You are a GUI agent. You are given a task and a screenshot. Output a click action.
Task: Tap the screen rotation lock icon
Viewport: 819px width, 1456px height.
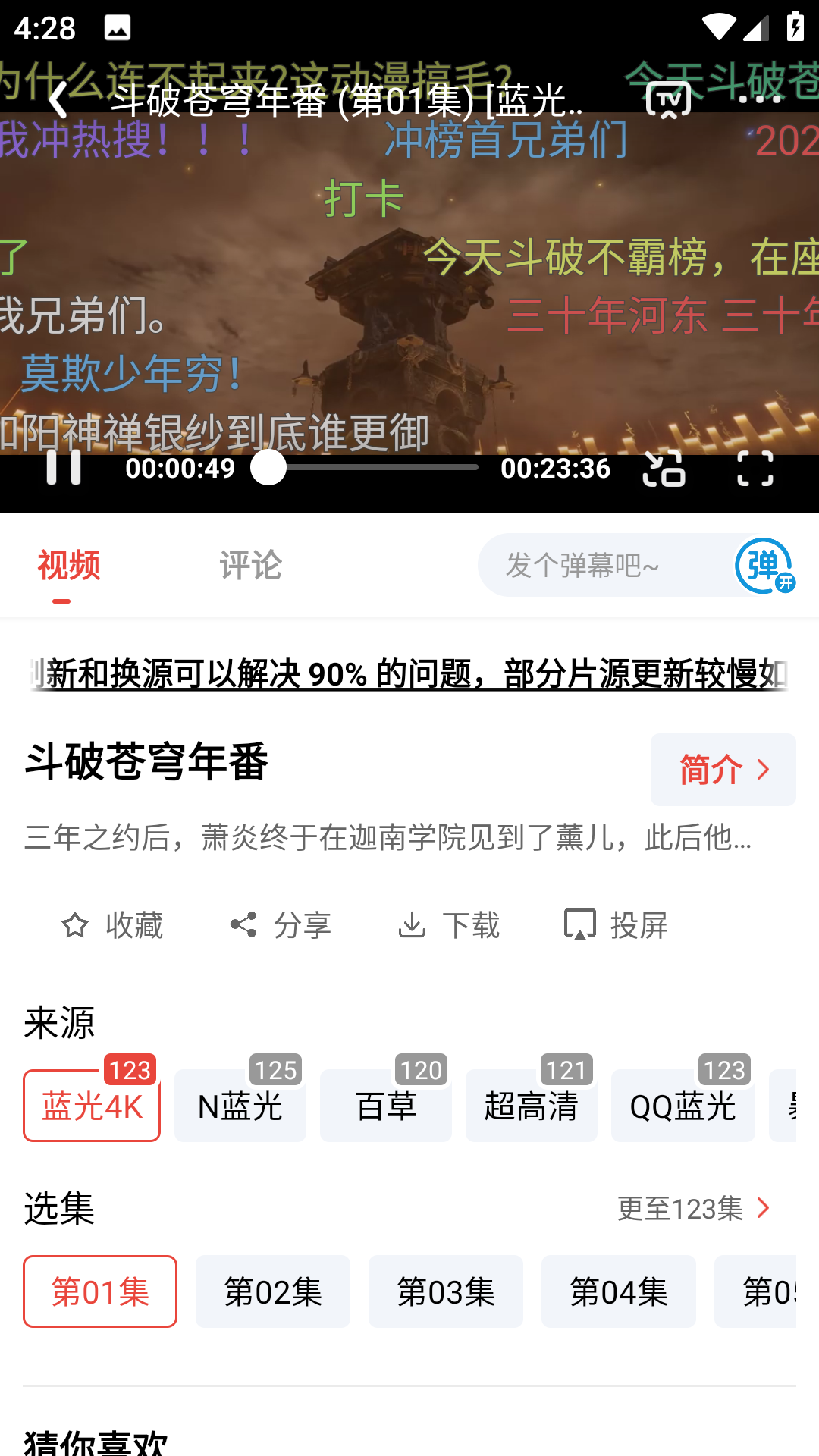[x=664, y=468]
